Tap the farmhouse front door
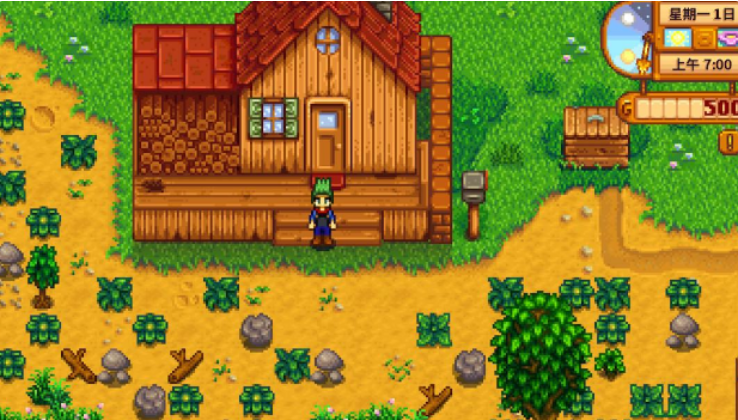Image resolution: width=738 pixels, height=420 pixels. point(327,139)
